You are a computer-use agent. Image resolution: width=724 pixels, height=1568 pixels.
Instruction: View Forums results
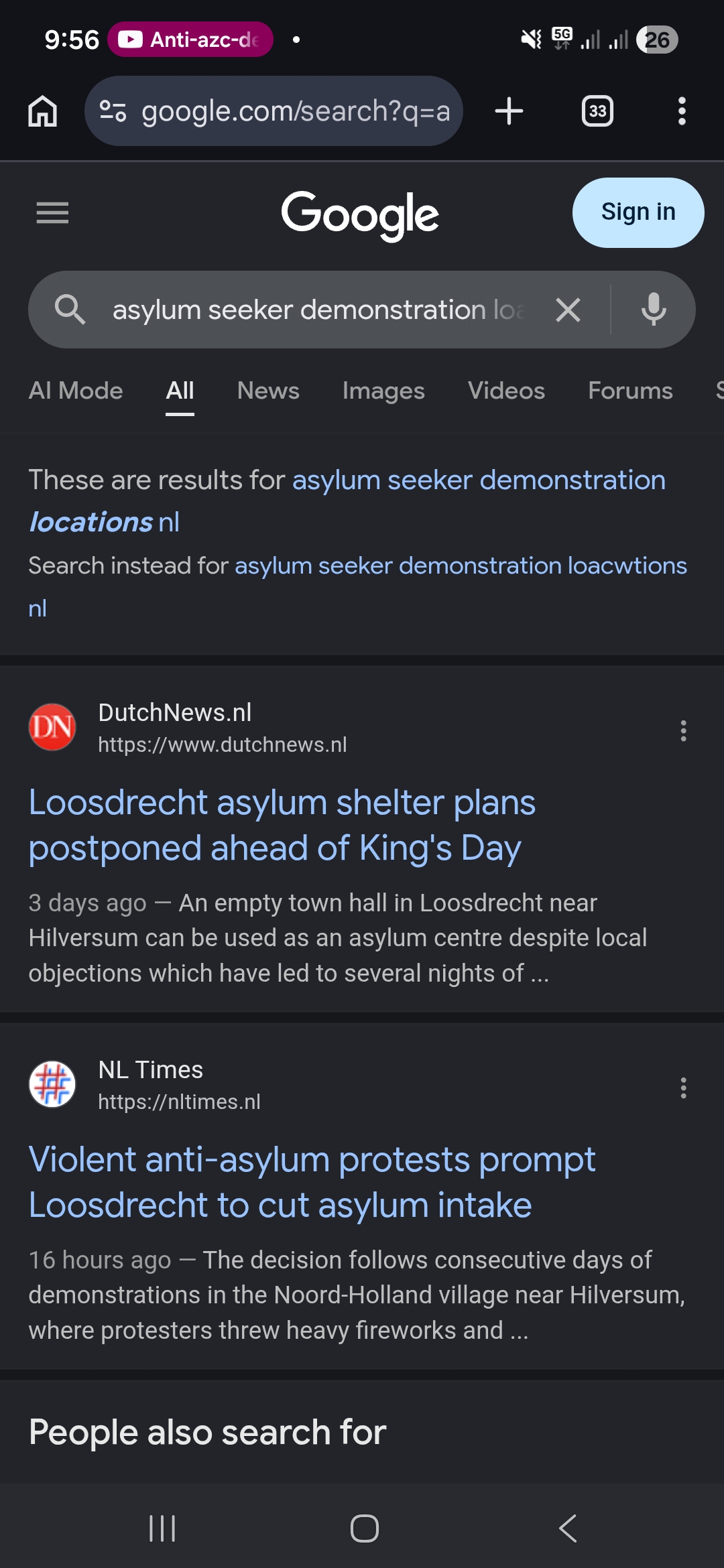tap(630, 391)
